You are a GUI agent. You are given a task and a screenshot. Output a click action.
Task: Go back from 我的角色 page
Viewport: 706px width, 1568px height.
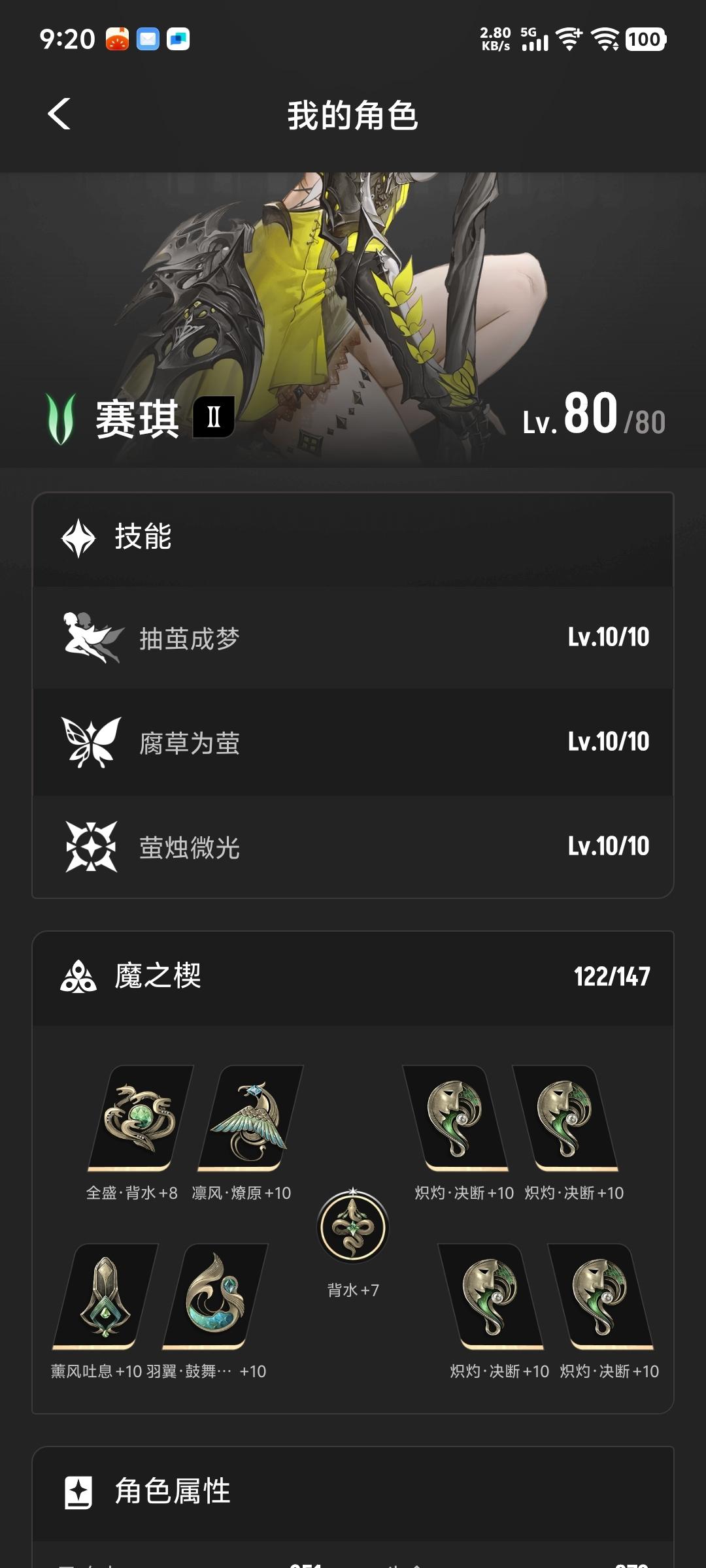tap(59, 114)
